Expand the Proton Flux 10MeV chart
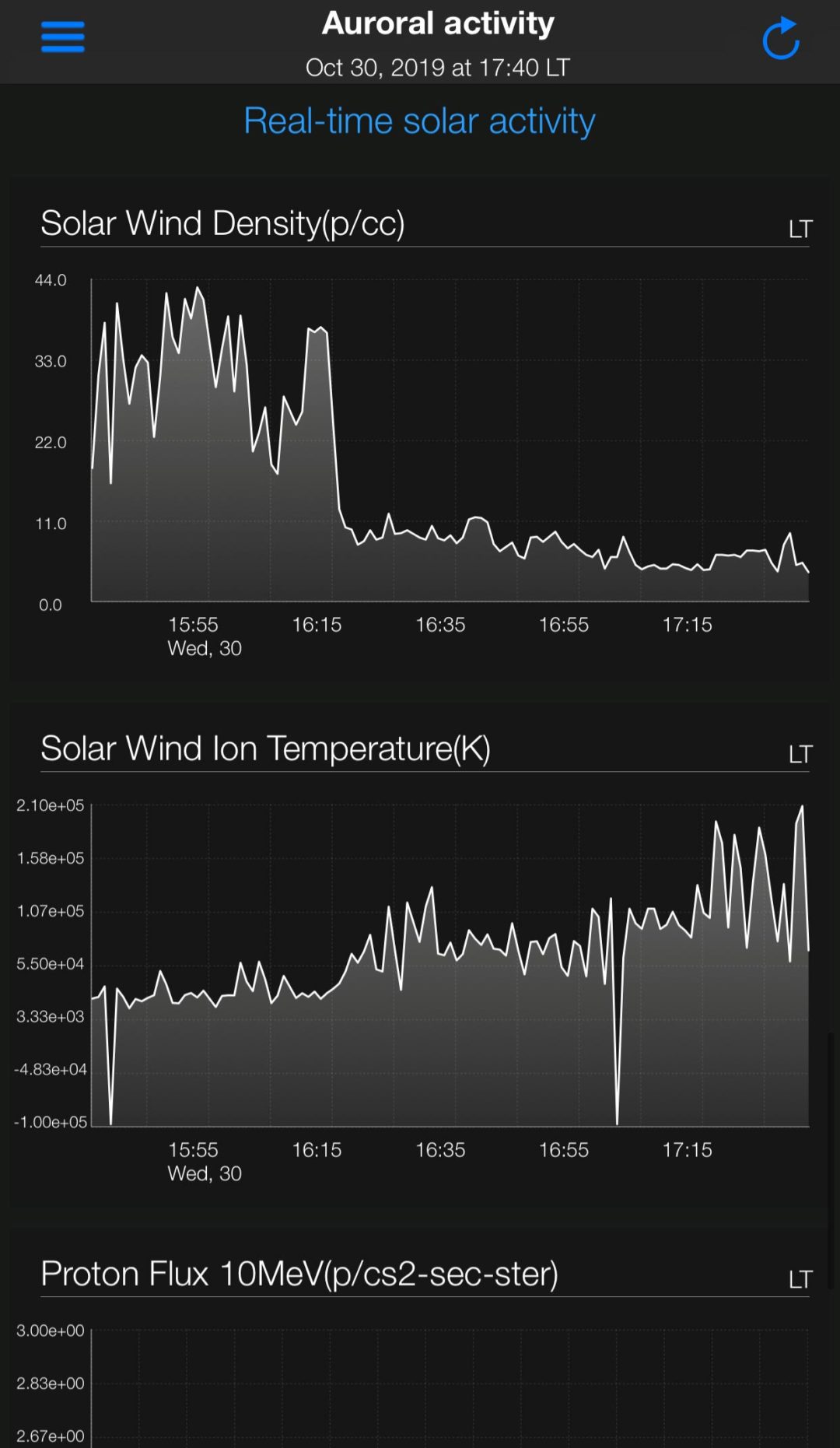This screenshot has width=840, height=1448. (302, 1274)
